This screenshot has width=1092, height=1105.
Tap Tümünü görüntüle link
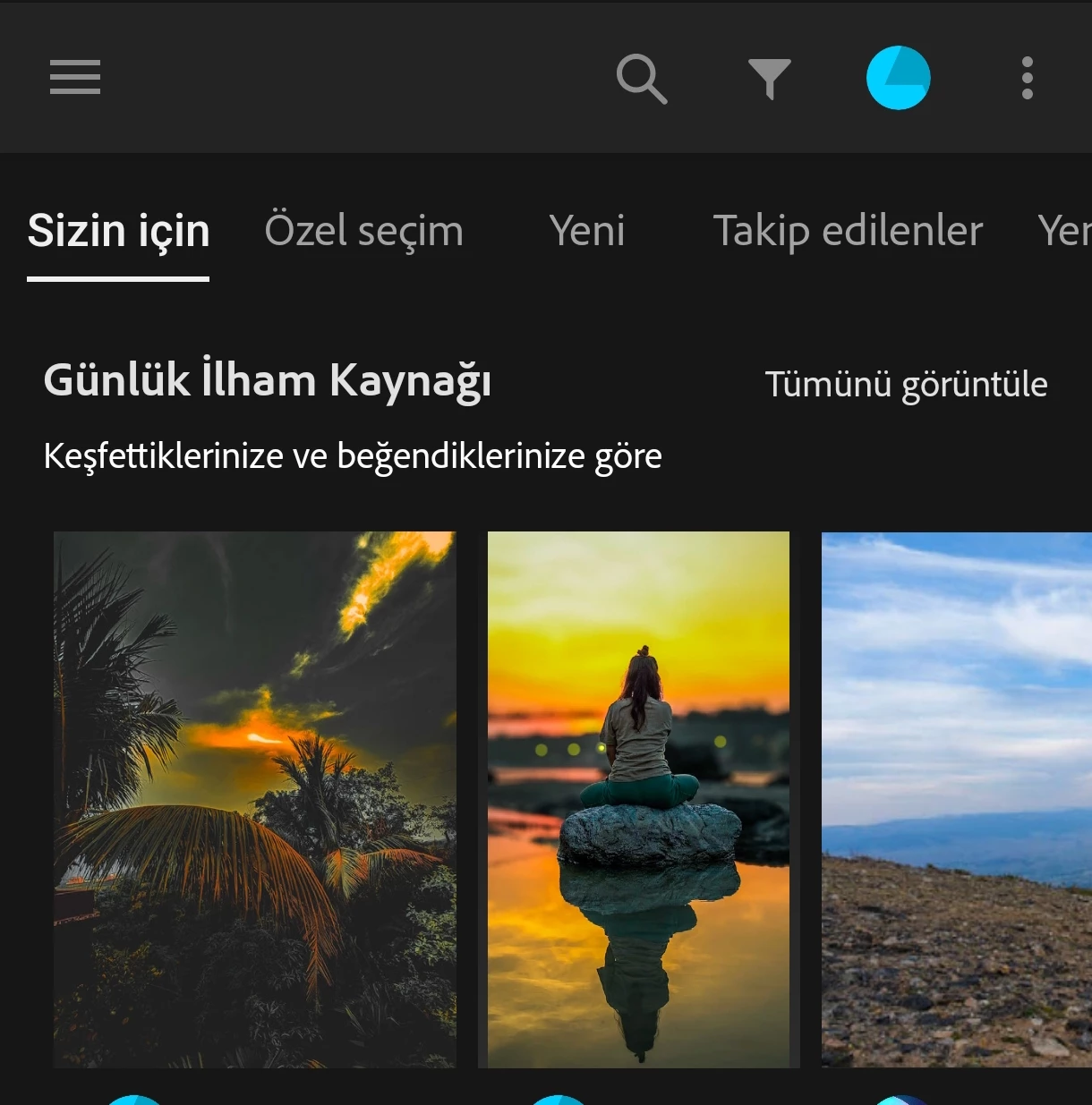point(906,384)
